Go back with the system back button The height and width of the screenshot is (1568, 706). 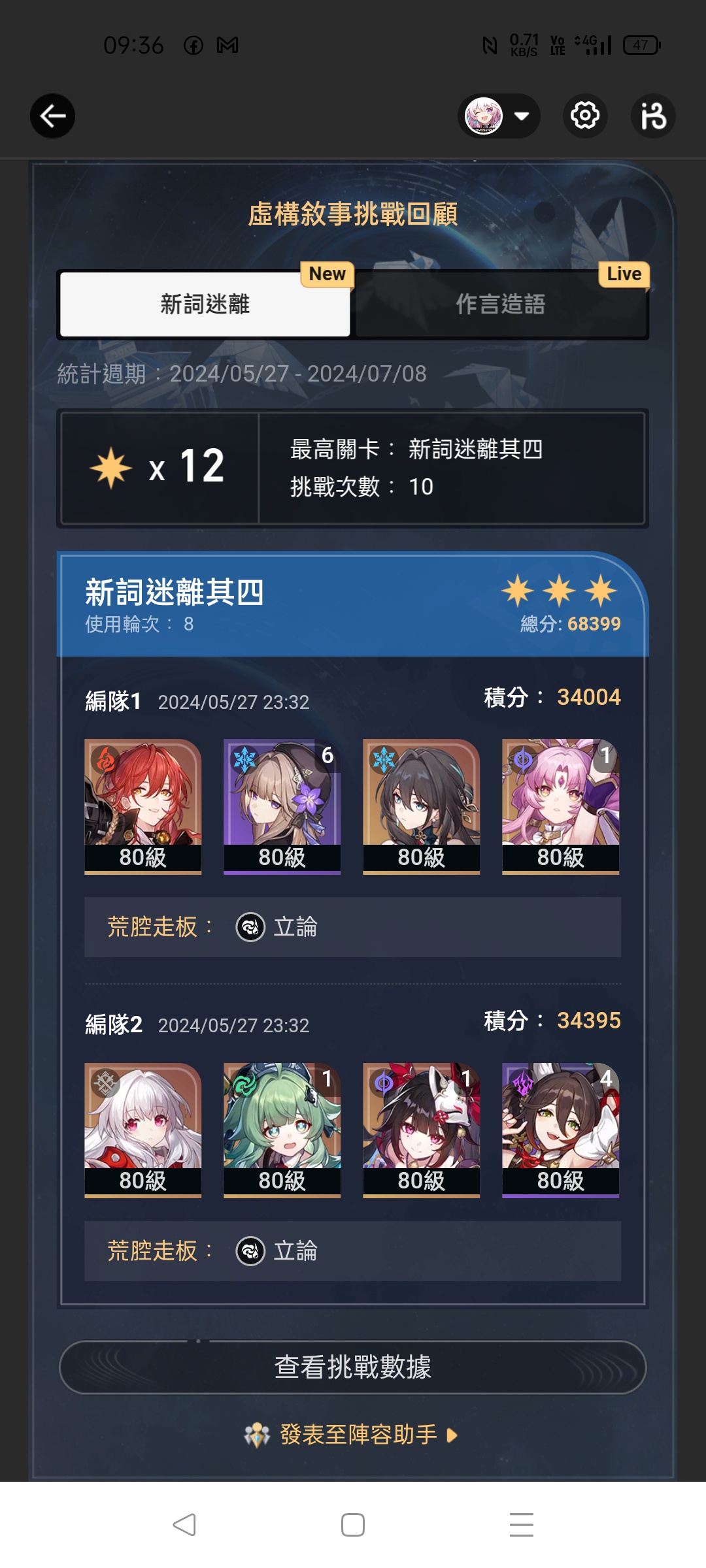[184, 1525]
